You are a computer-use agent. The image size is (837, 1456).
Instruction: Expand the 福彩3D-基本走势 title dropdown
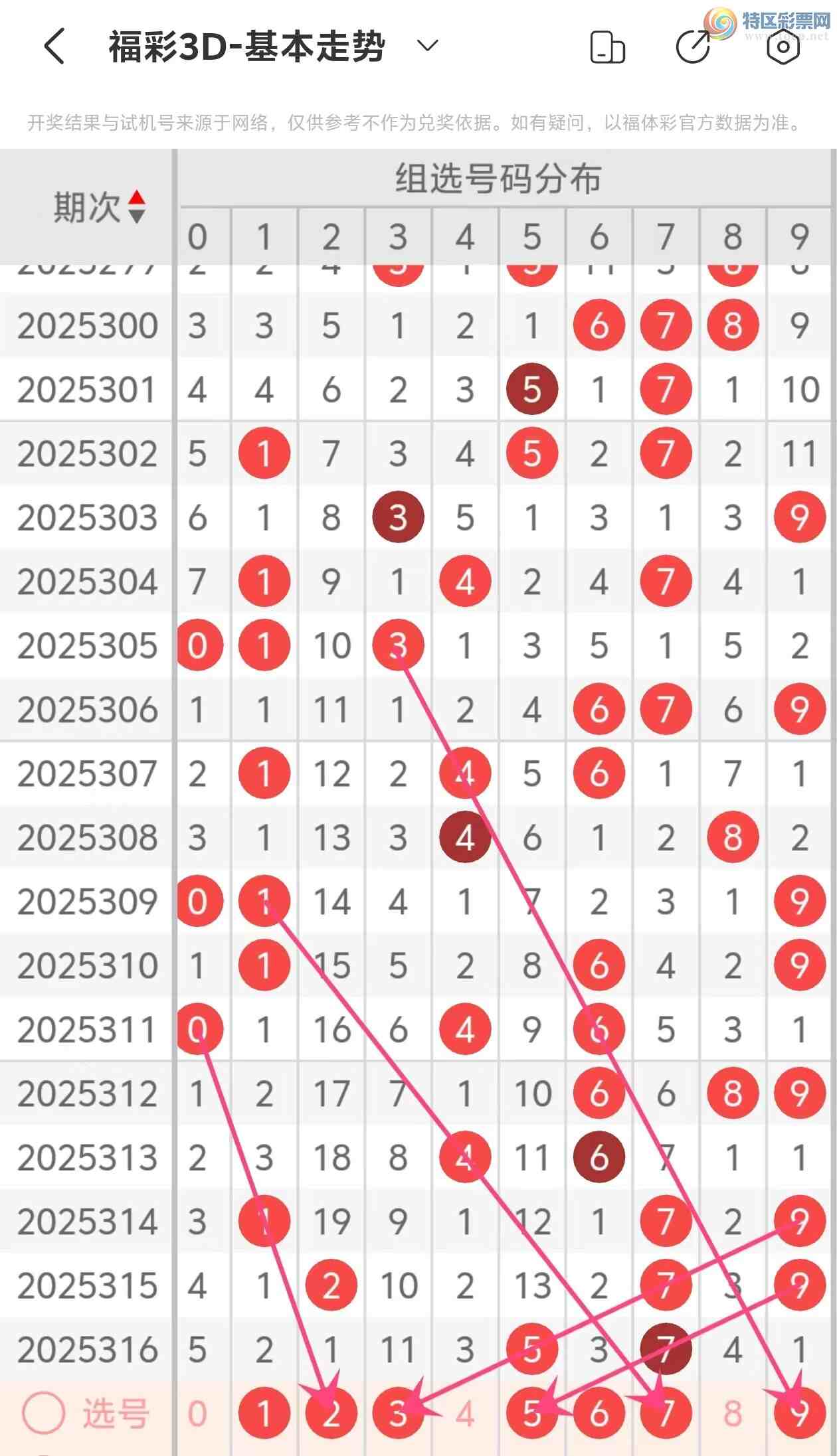427,46
